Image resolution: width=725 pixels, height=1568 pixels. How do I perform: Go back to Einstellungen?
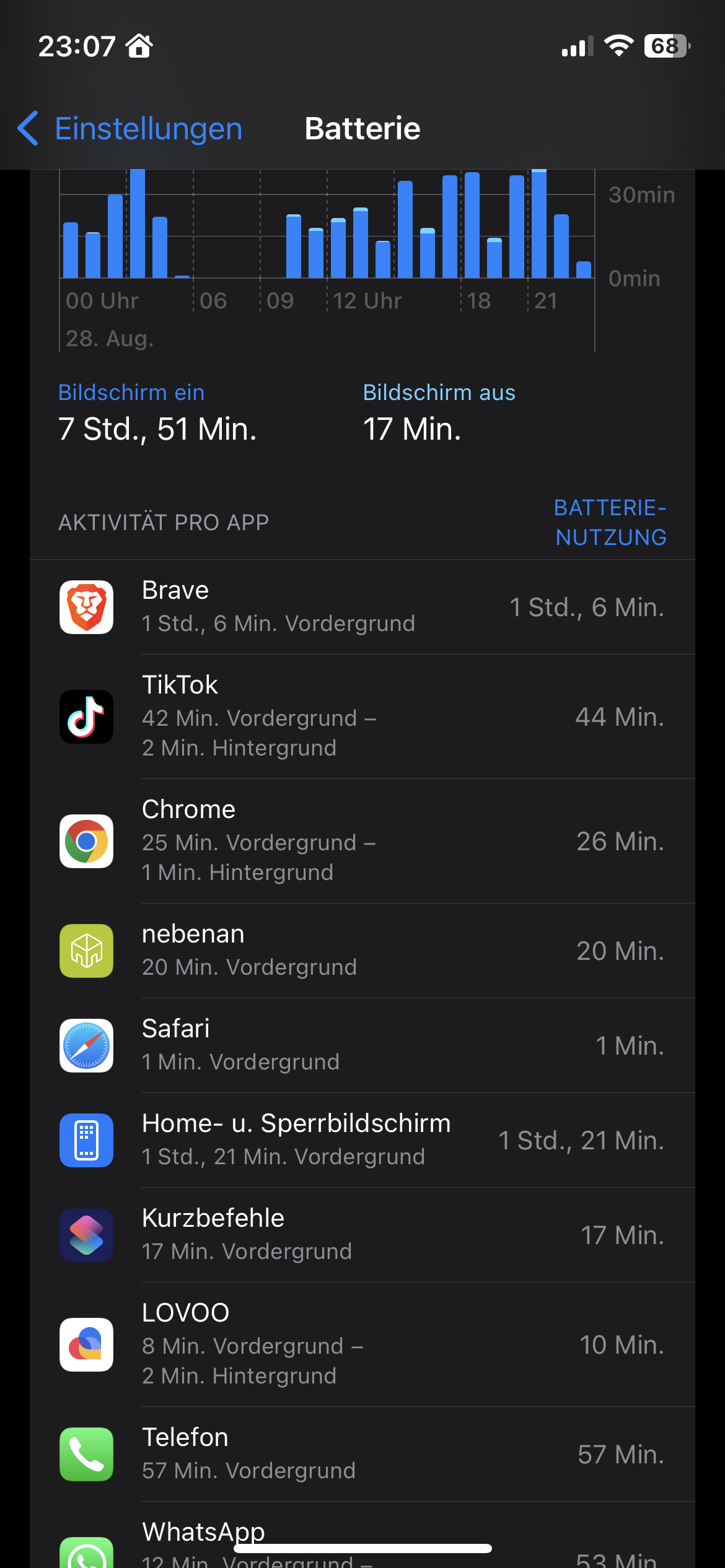130,129
